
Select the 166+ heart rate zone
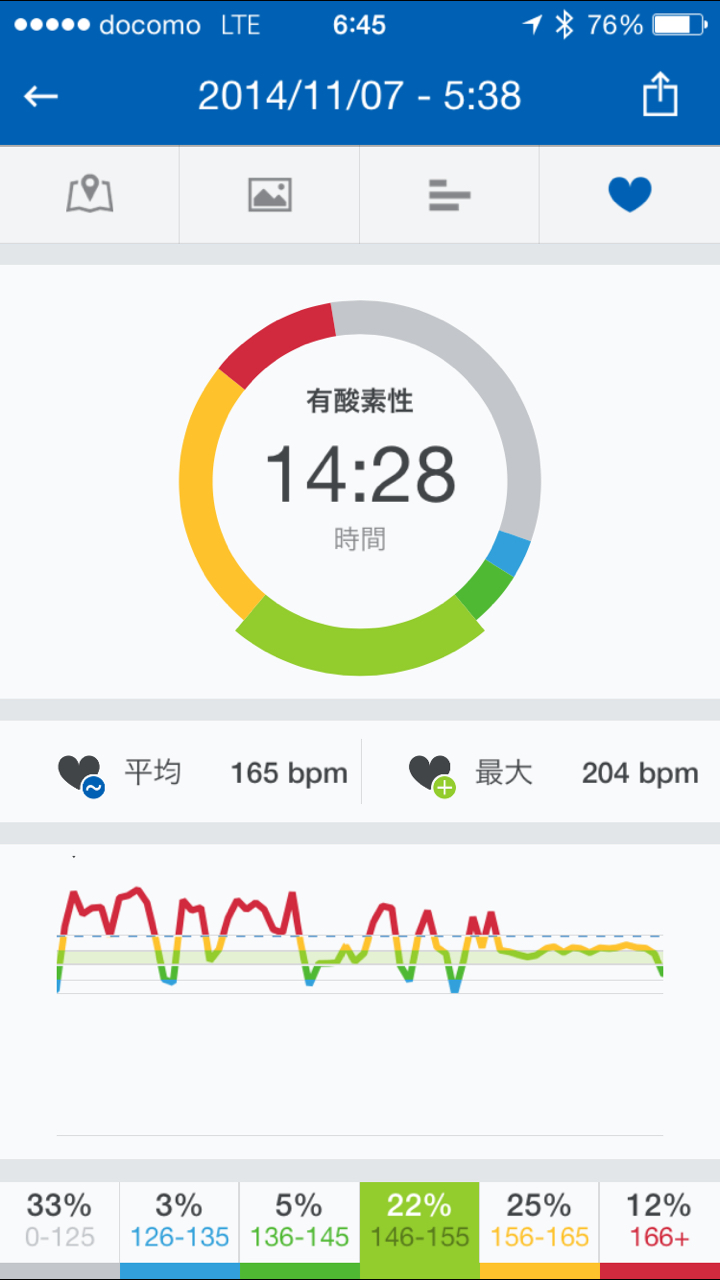tap(659, 1222)
